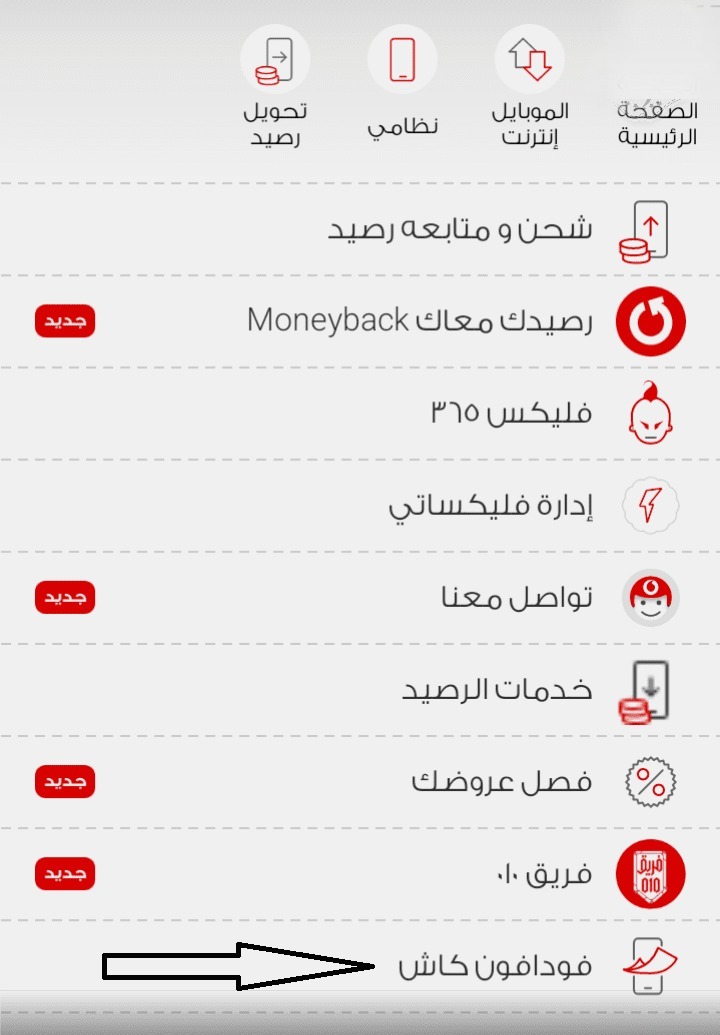Open تحويل رصيد balance transfer

[x=275, y=90]
